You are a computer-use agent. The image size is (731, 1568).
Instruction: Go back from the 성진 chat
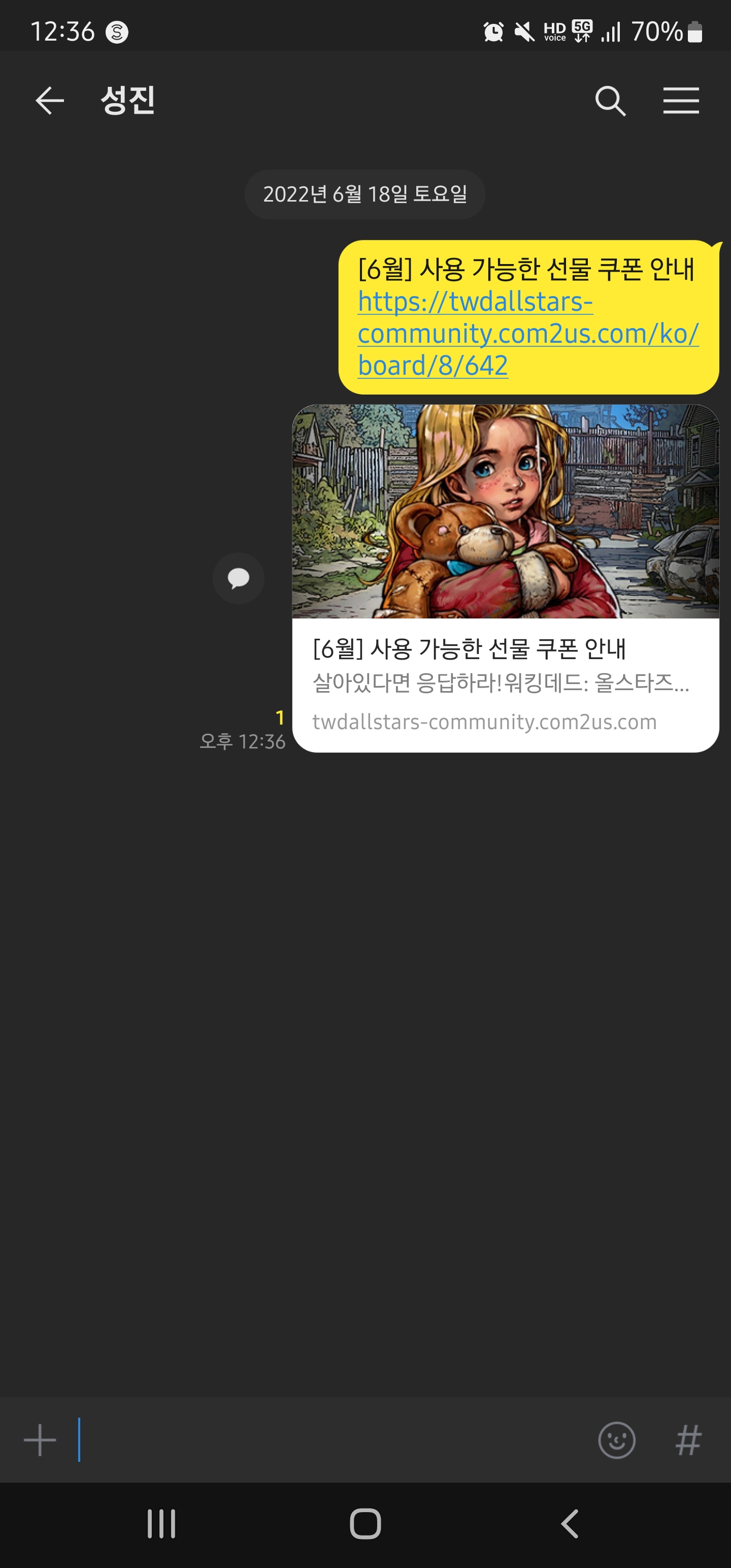click(50, 101)
